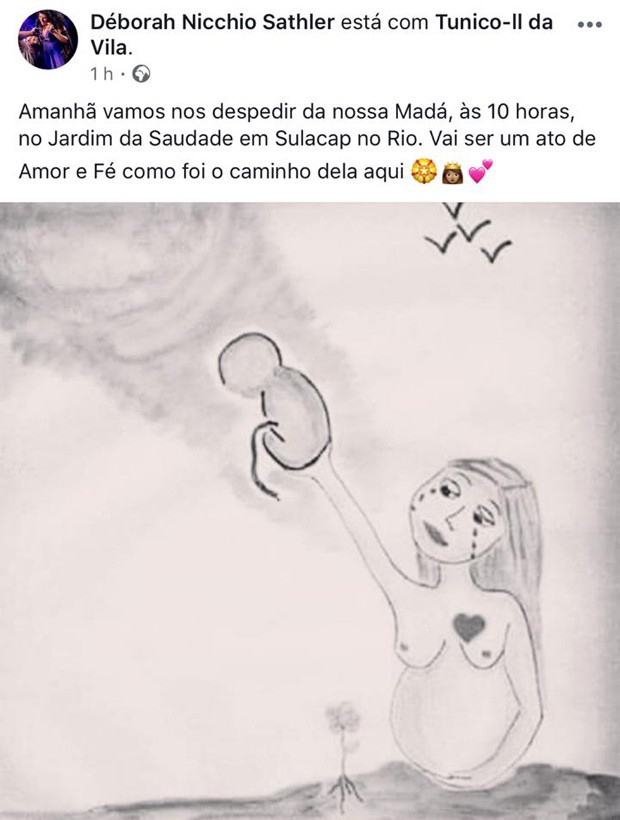Open Déborah Nicchio Sathler's profile picture

[x=47, y=39]
